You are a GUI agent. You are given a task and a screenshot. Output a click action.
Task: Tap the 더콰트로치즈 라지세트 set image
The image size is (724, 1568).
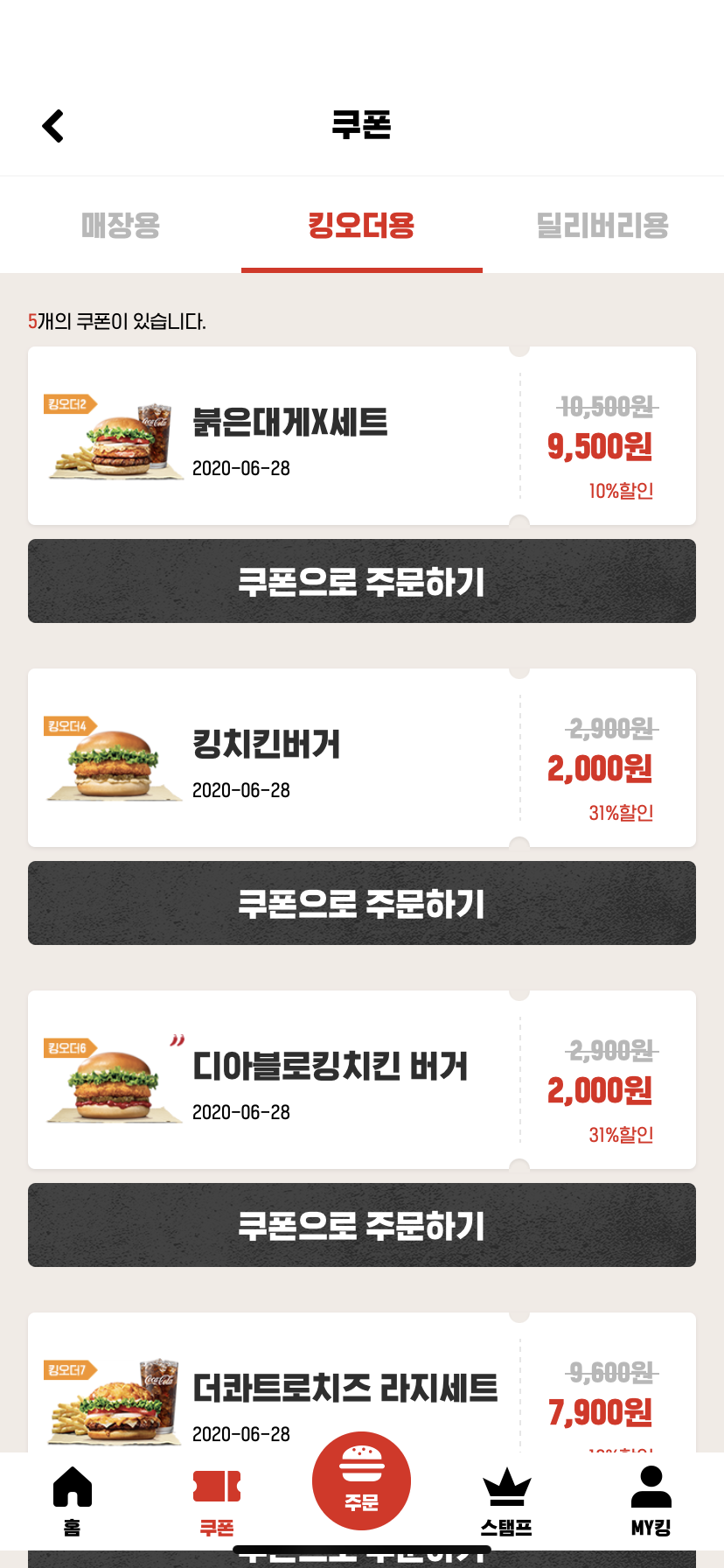click(x=115, y=1400)
